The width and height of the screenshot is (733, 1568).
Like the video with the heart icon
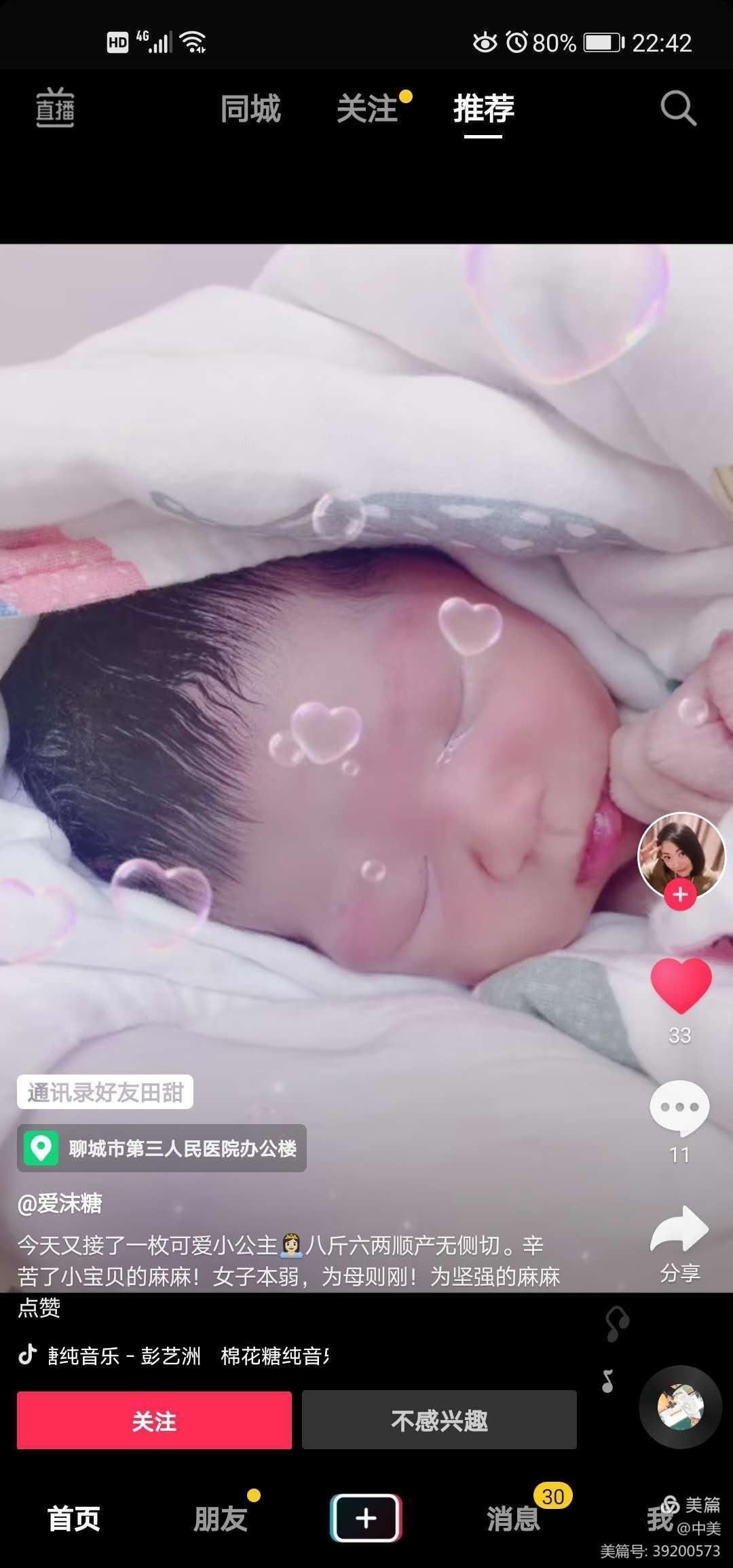click(x=680, y=985)
